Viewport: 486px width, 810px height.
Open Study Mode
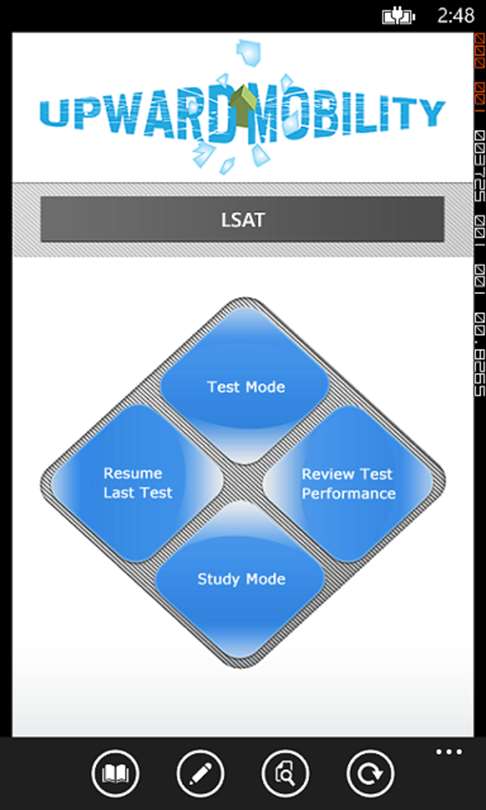pyautogui.click(x=241, y=580)
